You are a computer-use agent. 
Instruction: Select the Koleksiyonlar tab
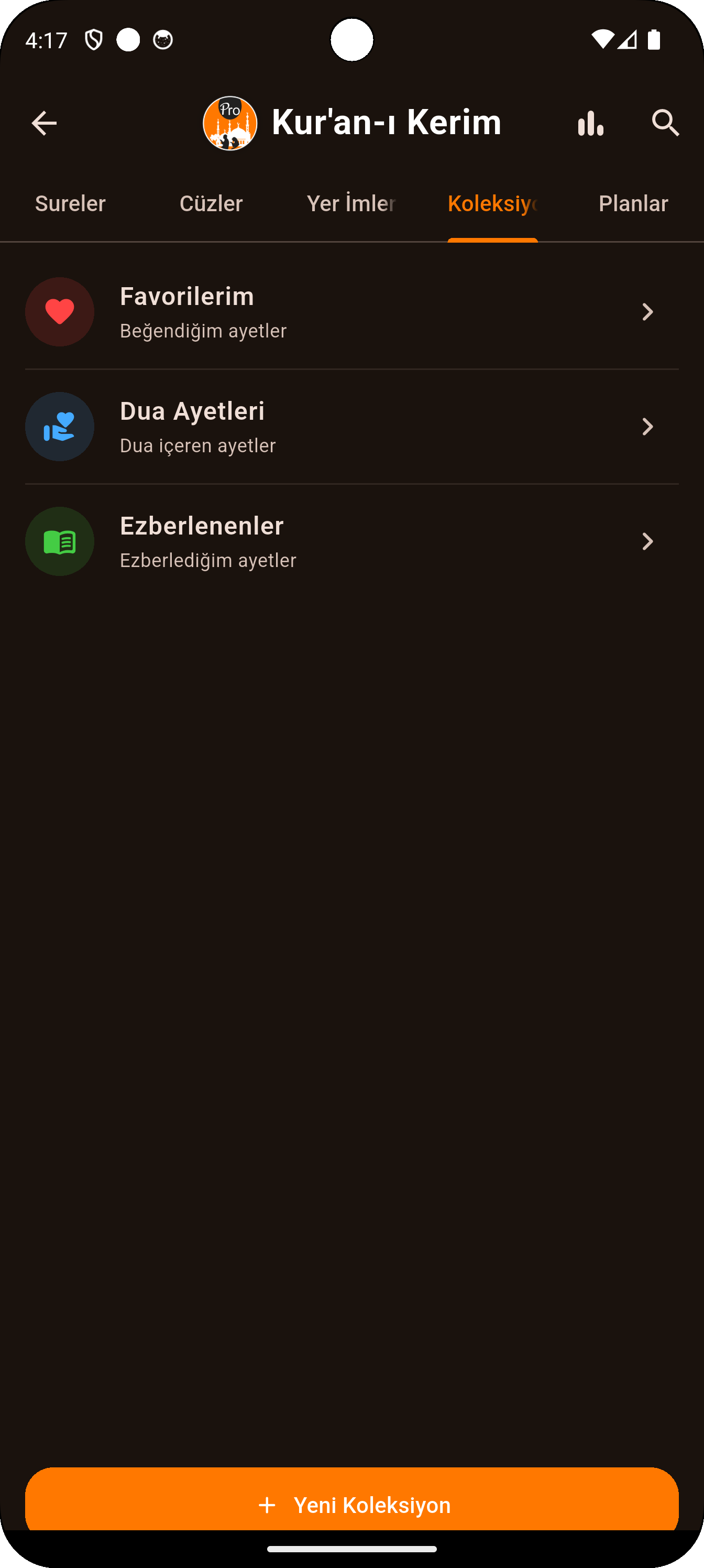pos(492,203)
